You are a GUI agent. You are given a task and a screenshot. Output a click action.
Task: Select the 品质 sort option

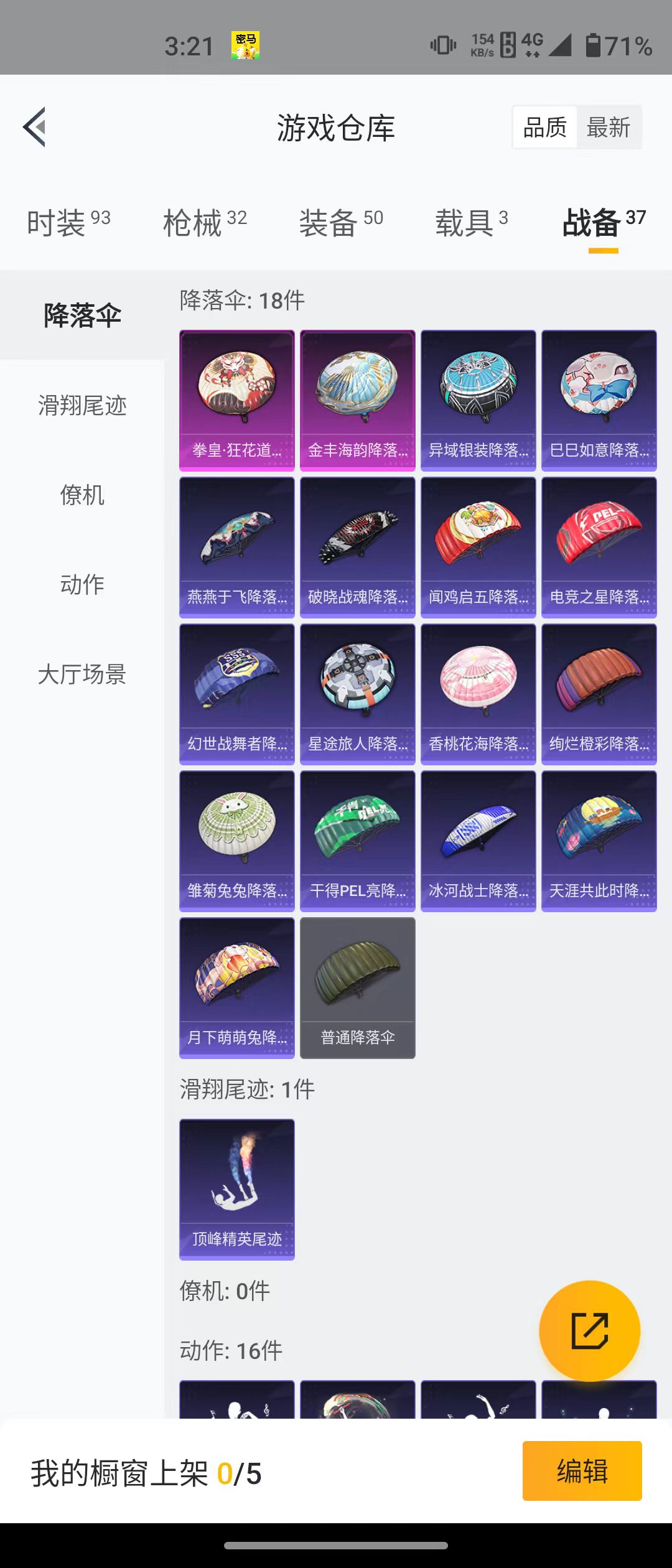coord(545,128)
